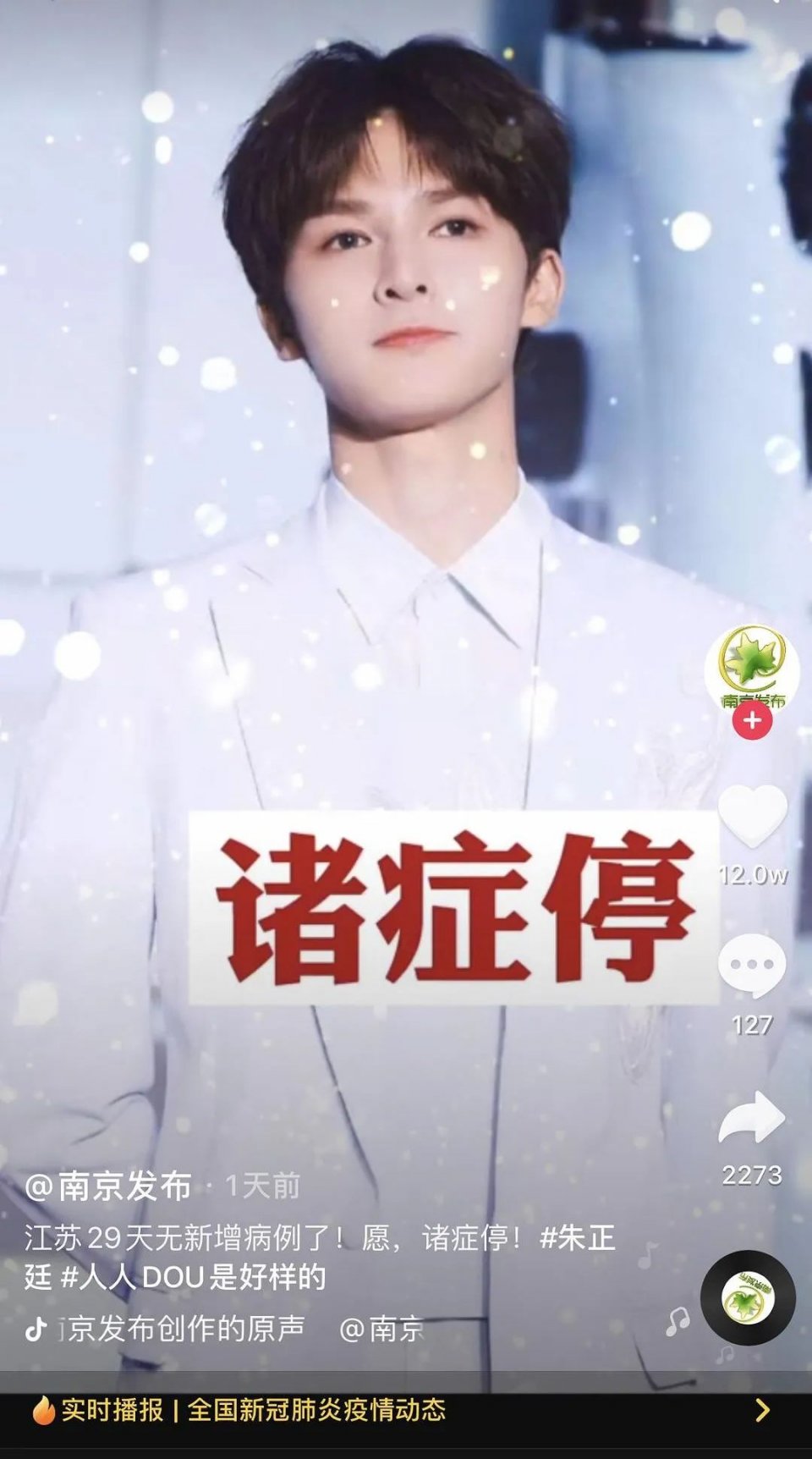
Task: Open the #人人DOU是好样的 hashtag
Action: coord(194,1276)
